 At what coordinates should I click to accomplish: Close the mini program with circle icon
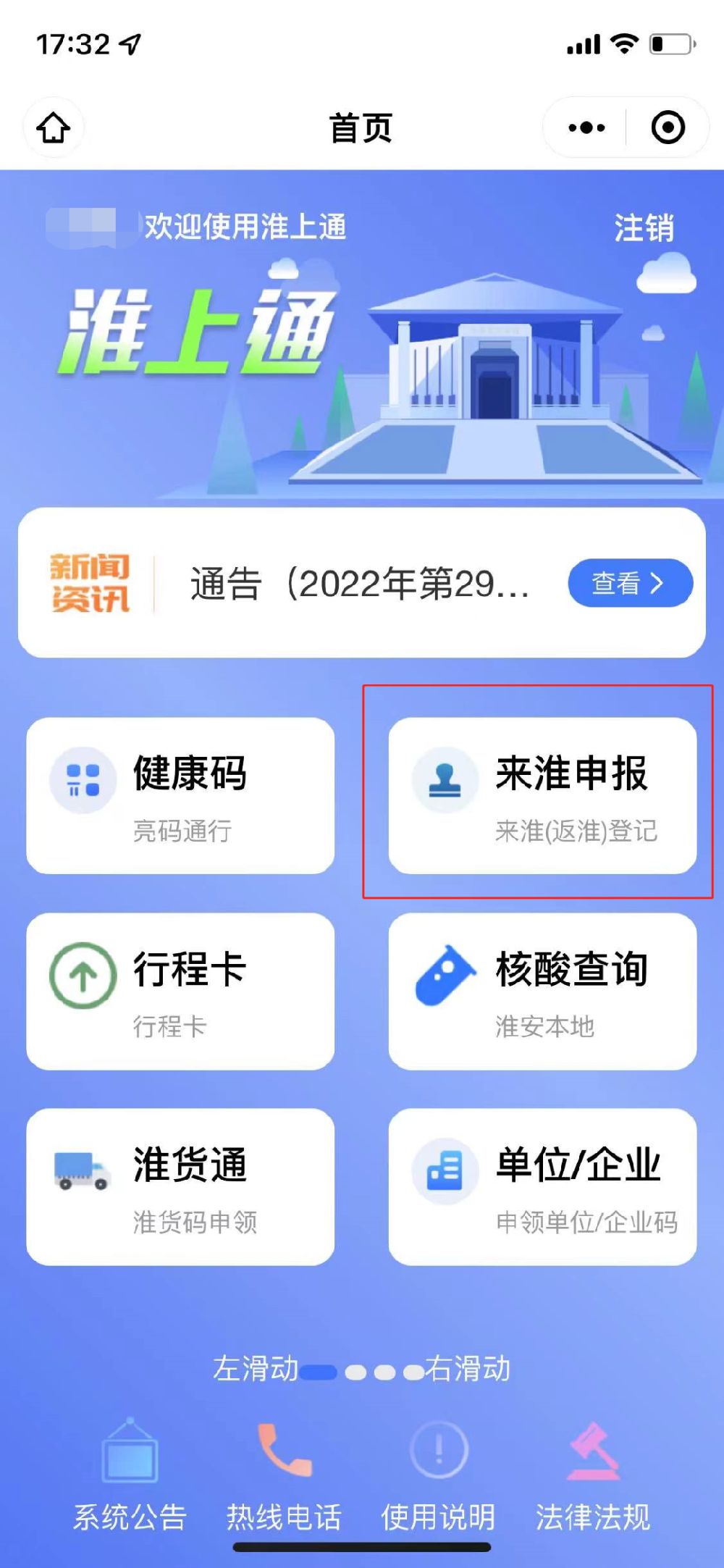[x=668, y=128]
